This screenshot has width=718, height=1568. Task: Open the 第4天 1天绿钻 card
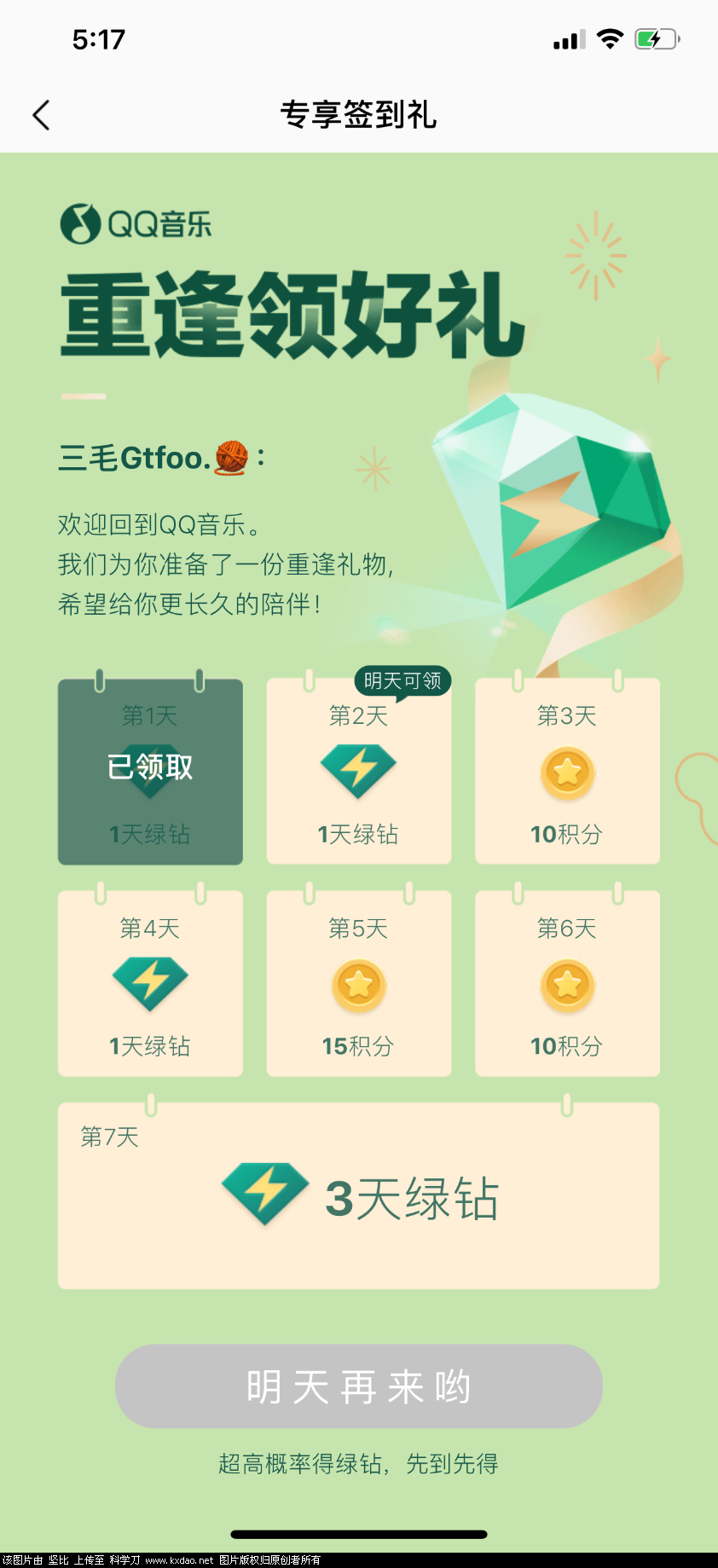[x=150, y=984]
